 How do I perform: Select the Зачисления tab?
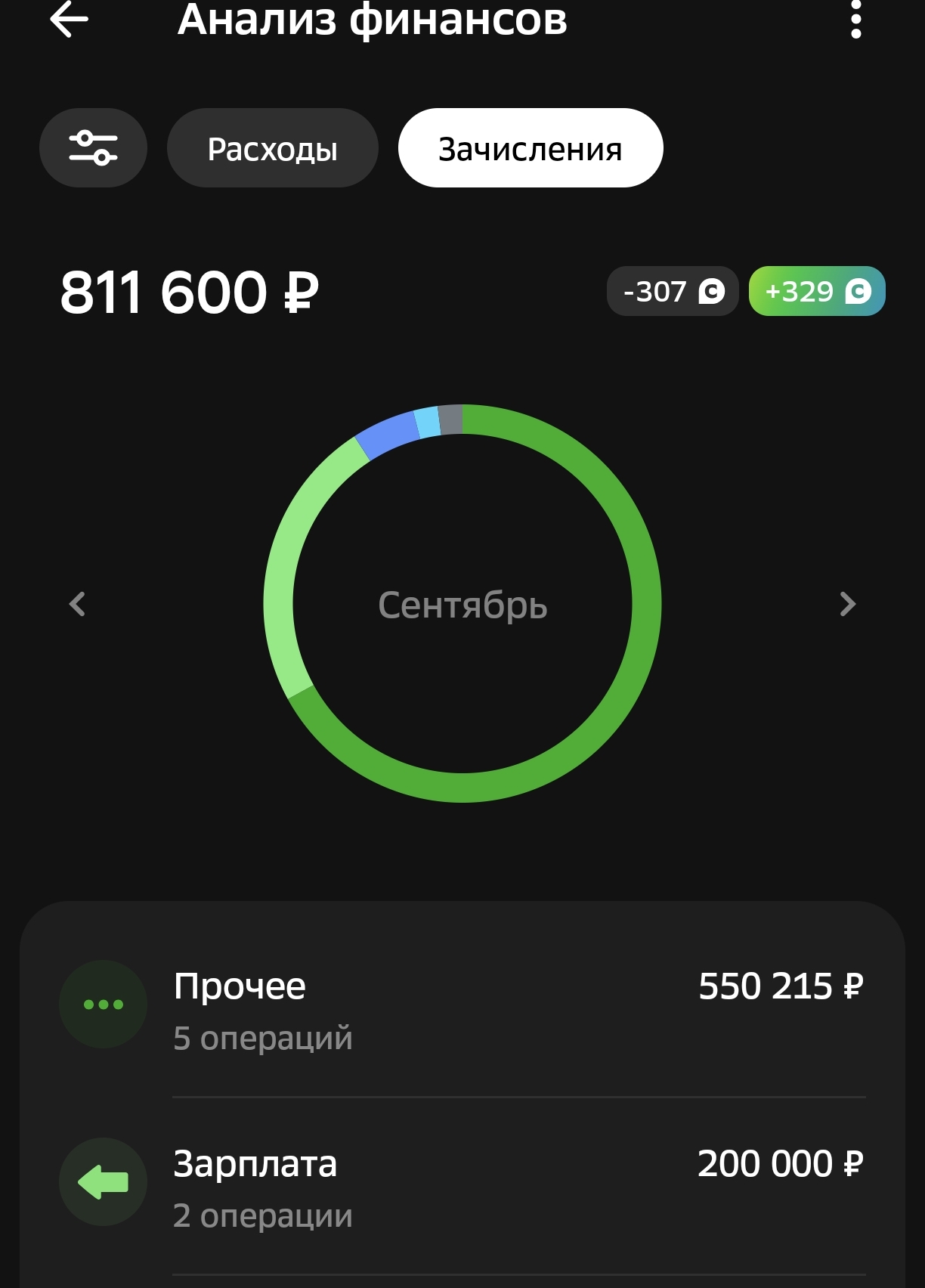pos(530,148)
